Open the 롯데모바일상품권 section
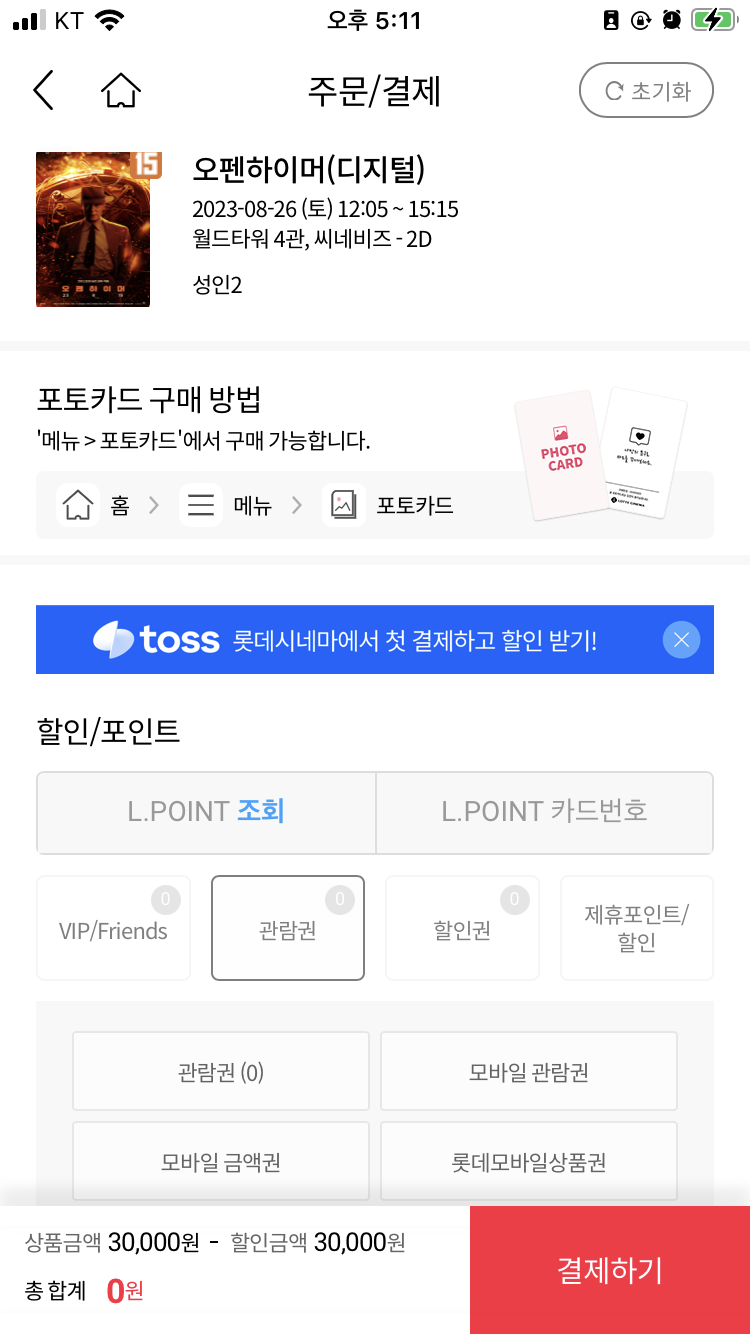Viewport: 750px width, 1334px height. pos(528,1160)
